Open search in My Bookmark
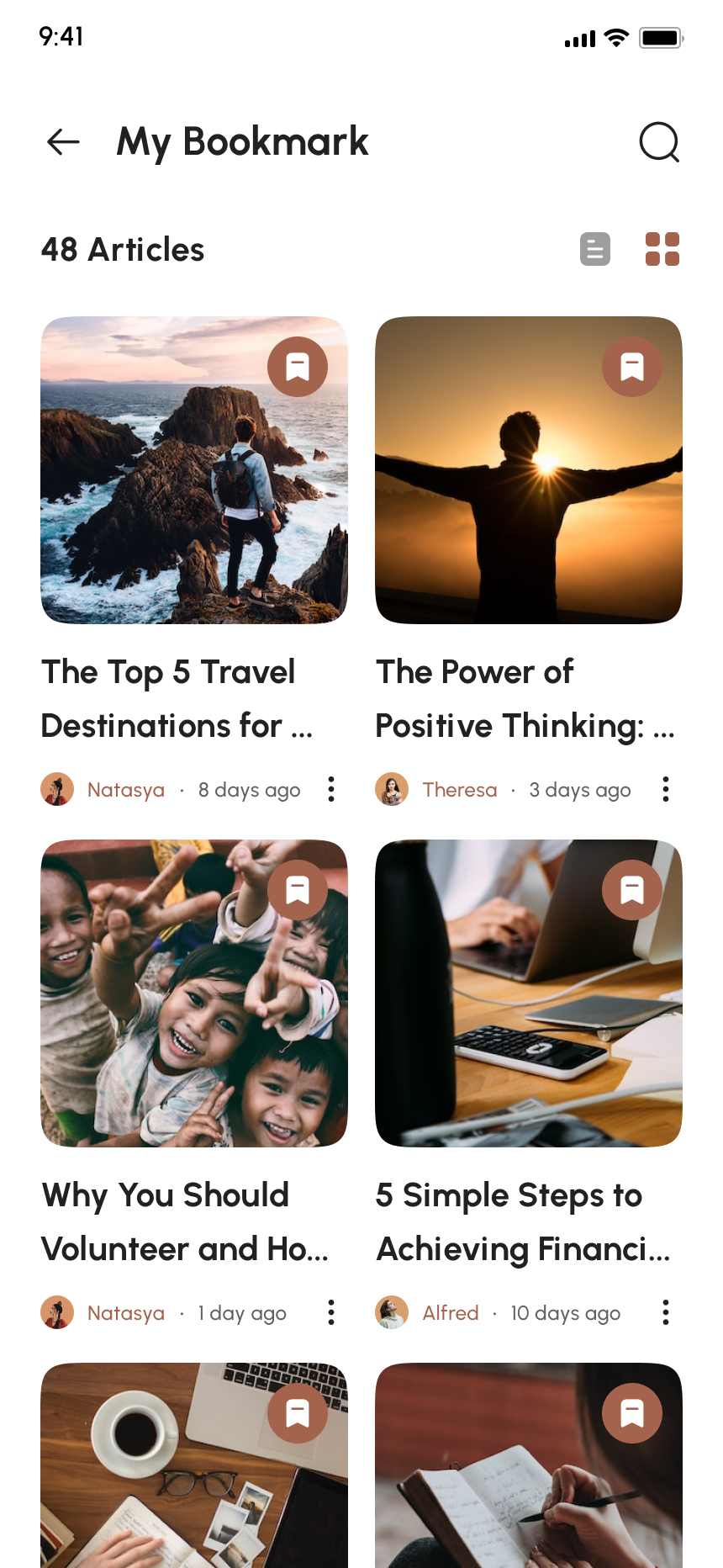Viewport: 723px width, 1568px height. [659, 142]
